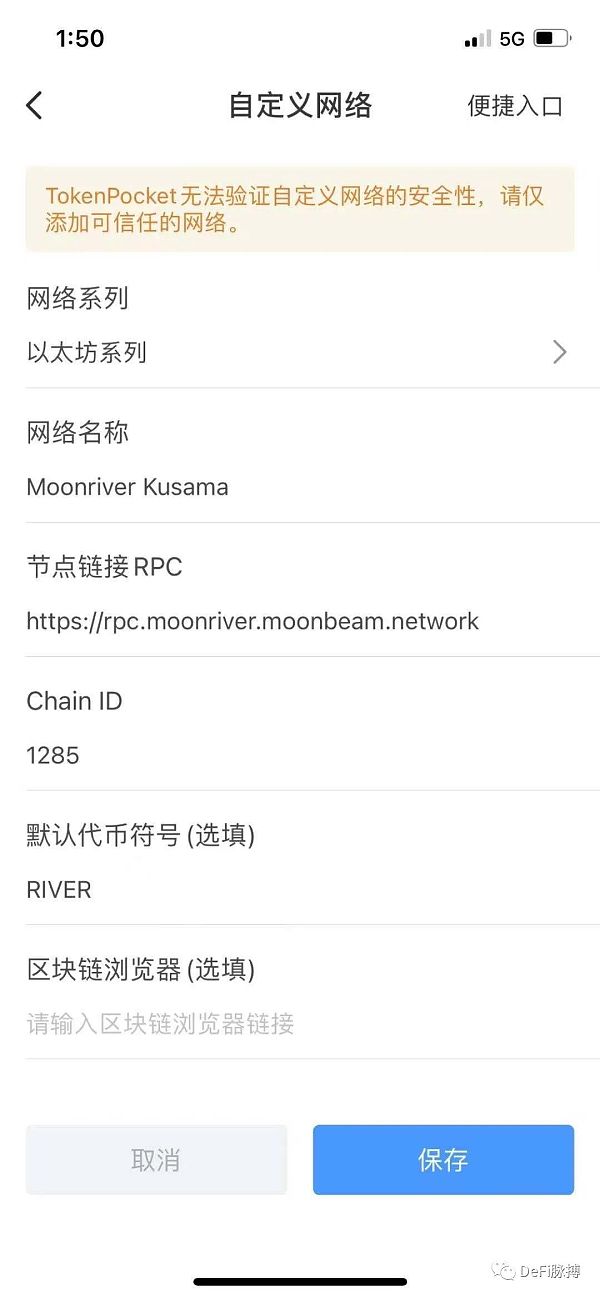
Task: Expand the 以太坊系列 network series picker
Action: pyautogui.click(x=300, y=352)
